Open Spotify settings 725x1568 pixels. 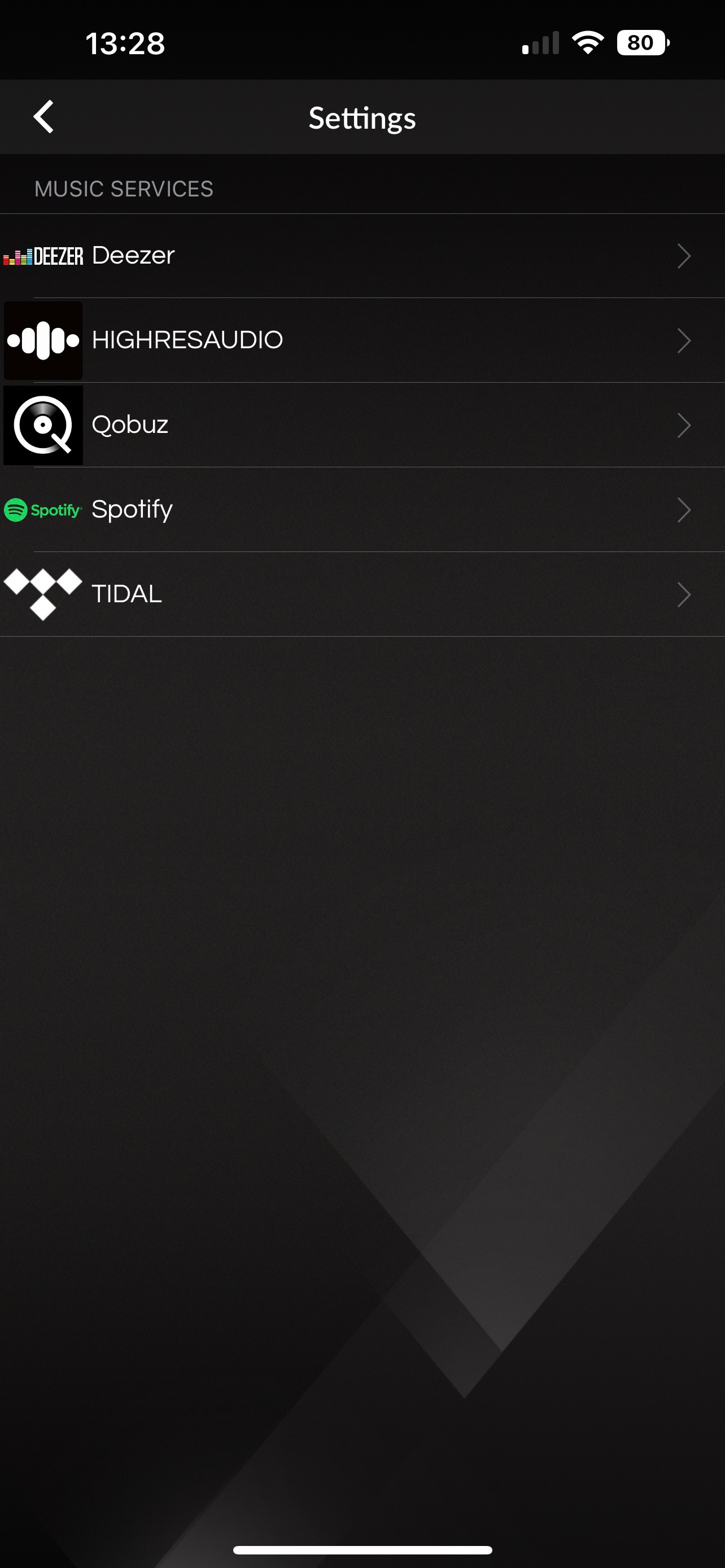click(x=362, y=510)
